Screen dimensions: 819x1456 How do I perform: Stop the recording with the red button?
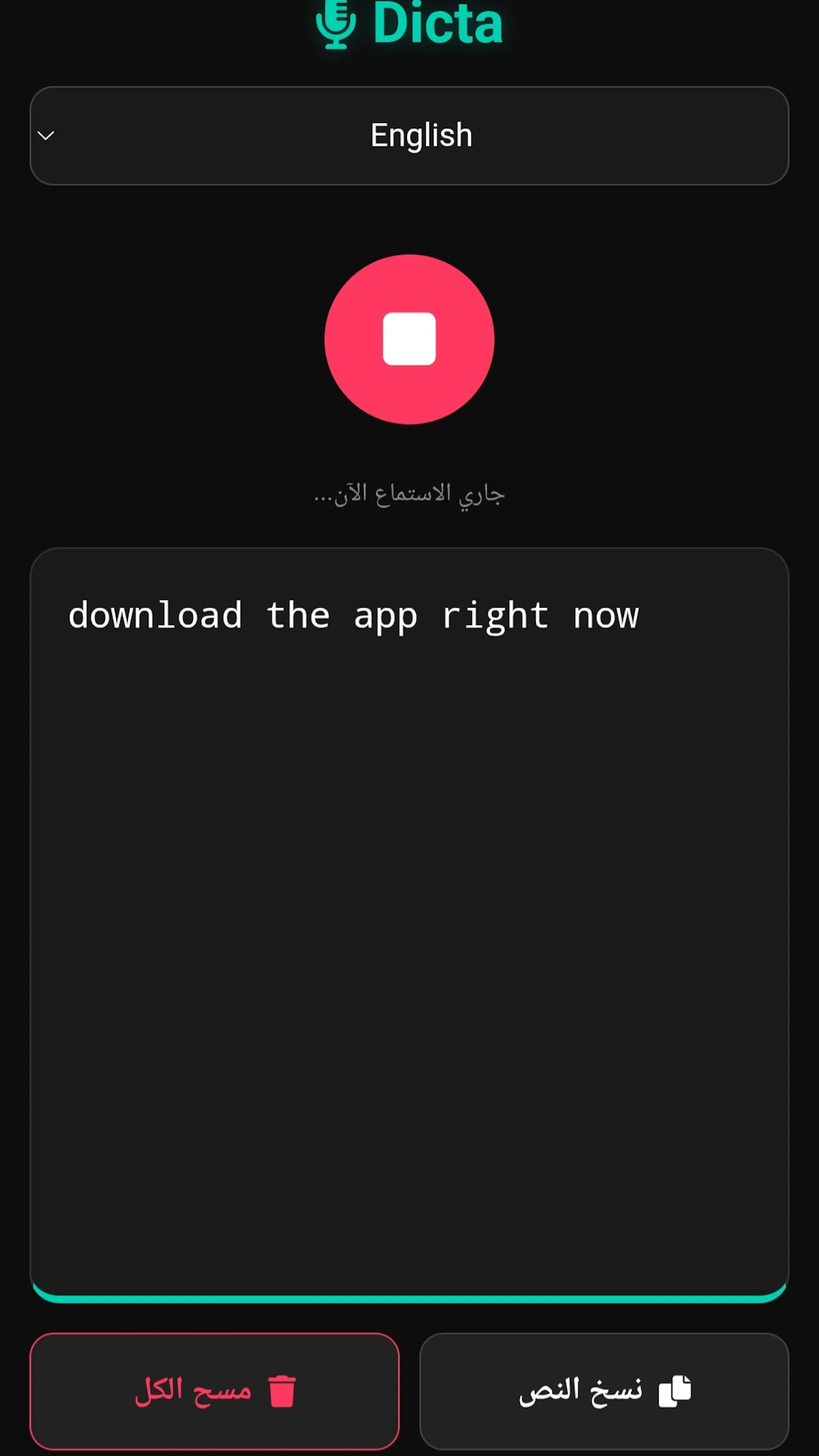click(x=409, y=339)
